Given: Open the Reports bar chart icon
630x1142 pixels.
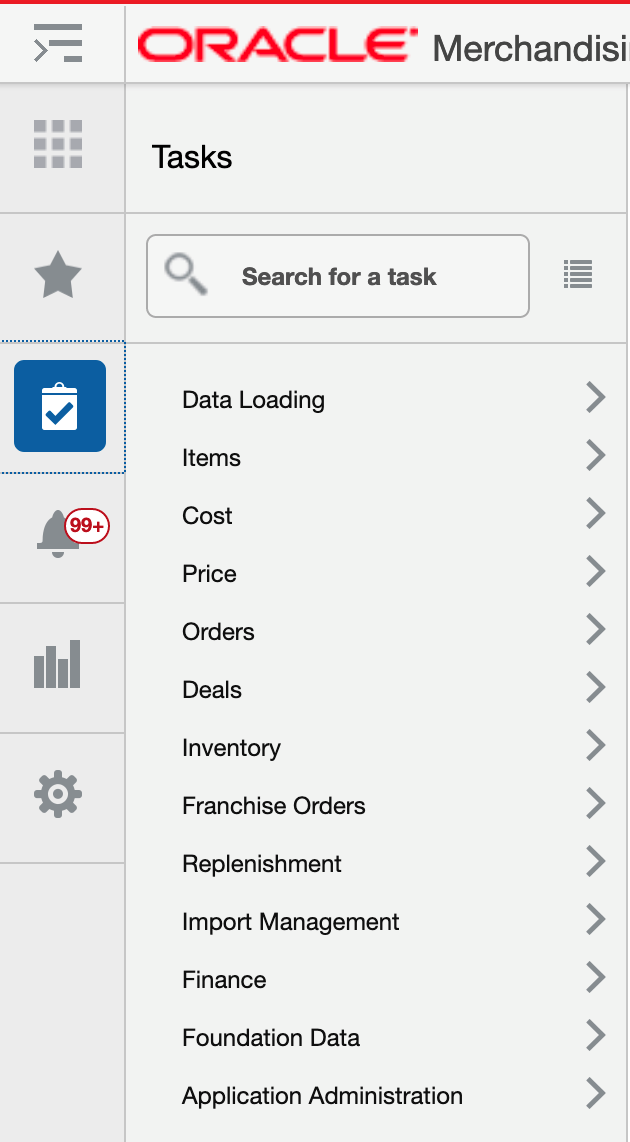Looking at the screenshot, I should tap(58, 665).
